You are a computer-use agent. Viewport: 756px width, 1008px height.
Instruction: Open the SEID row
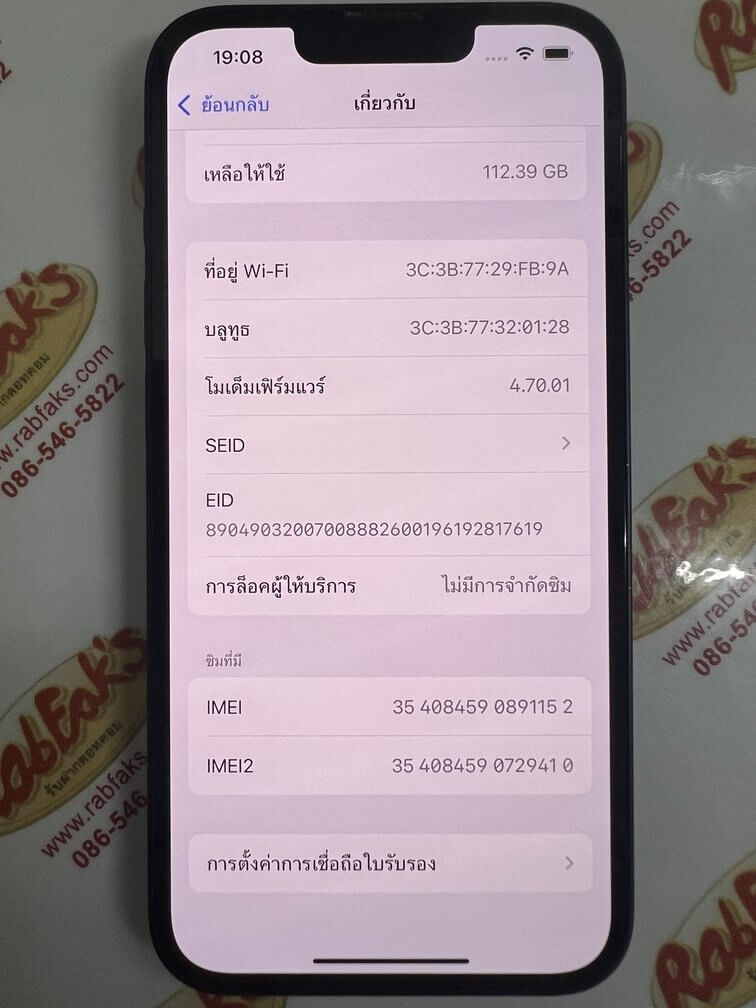click(x=388, y=444)
